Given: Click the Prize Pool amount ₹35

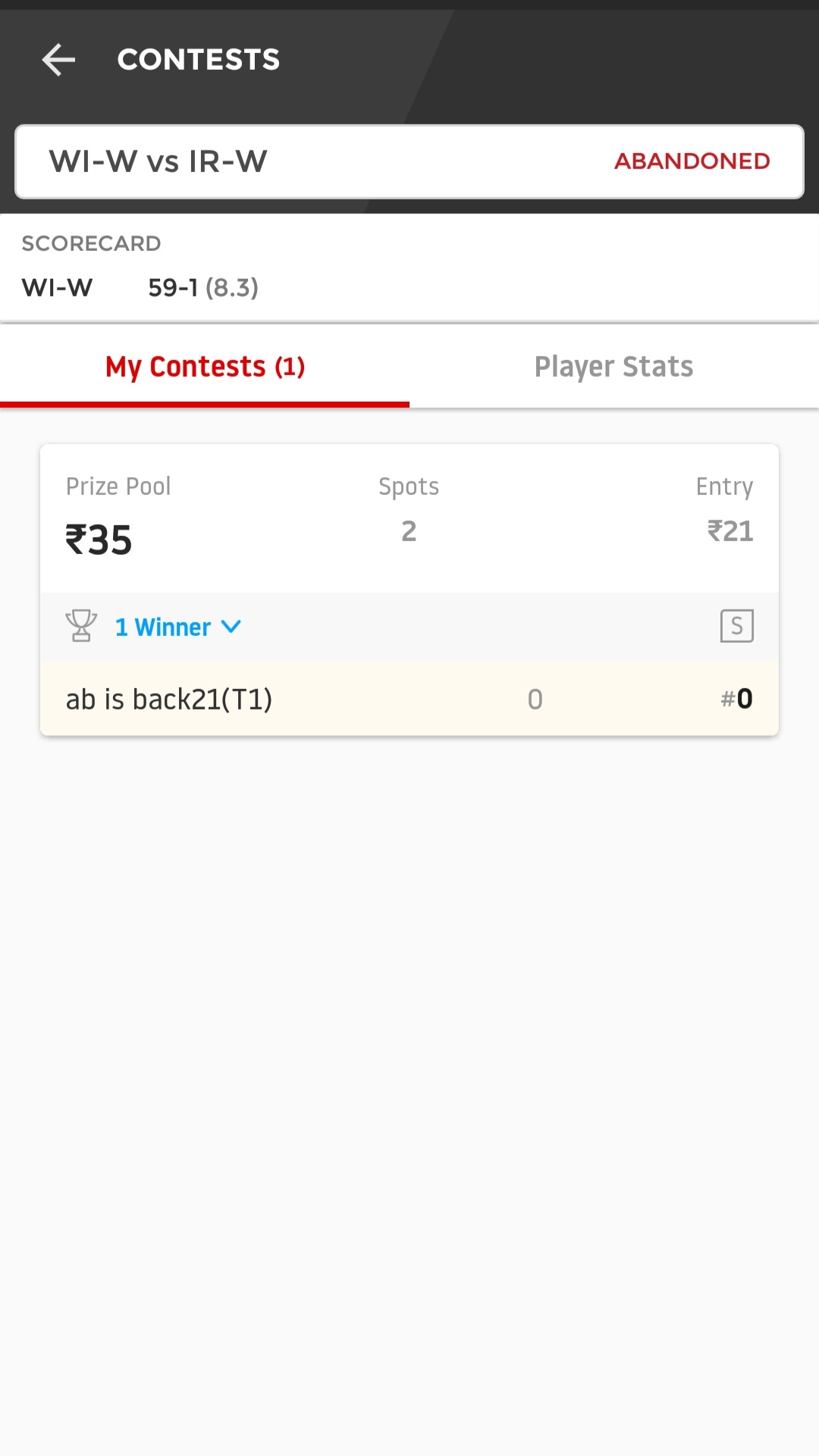Looking at the screenshot, I should [99, 539].
